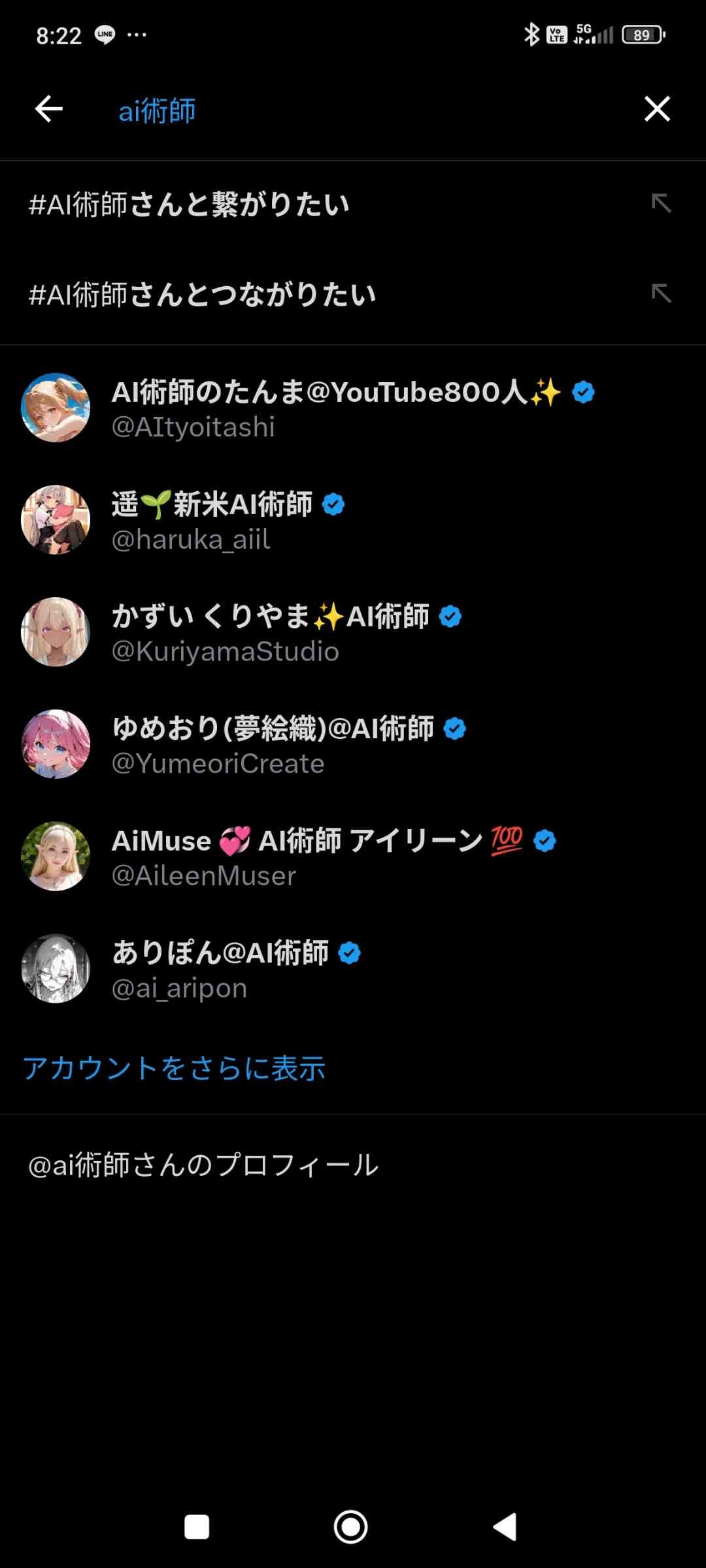Tap the system home button

[x=351, y=1527]
